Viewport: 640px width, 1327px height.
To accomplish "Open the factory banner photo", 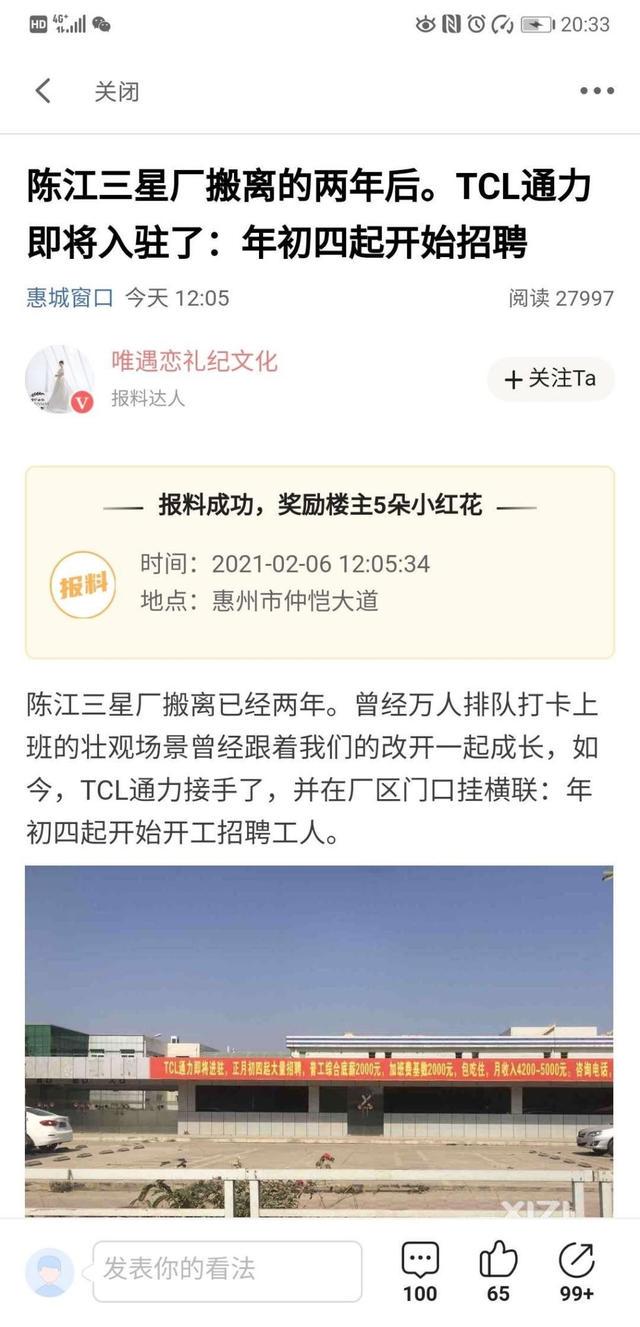I will tap(319, 1040).
